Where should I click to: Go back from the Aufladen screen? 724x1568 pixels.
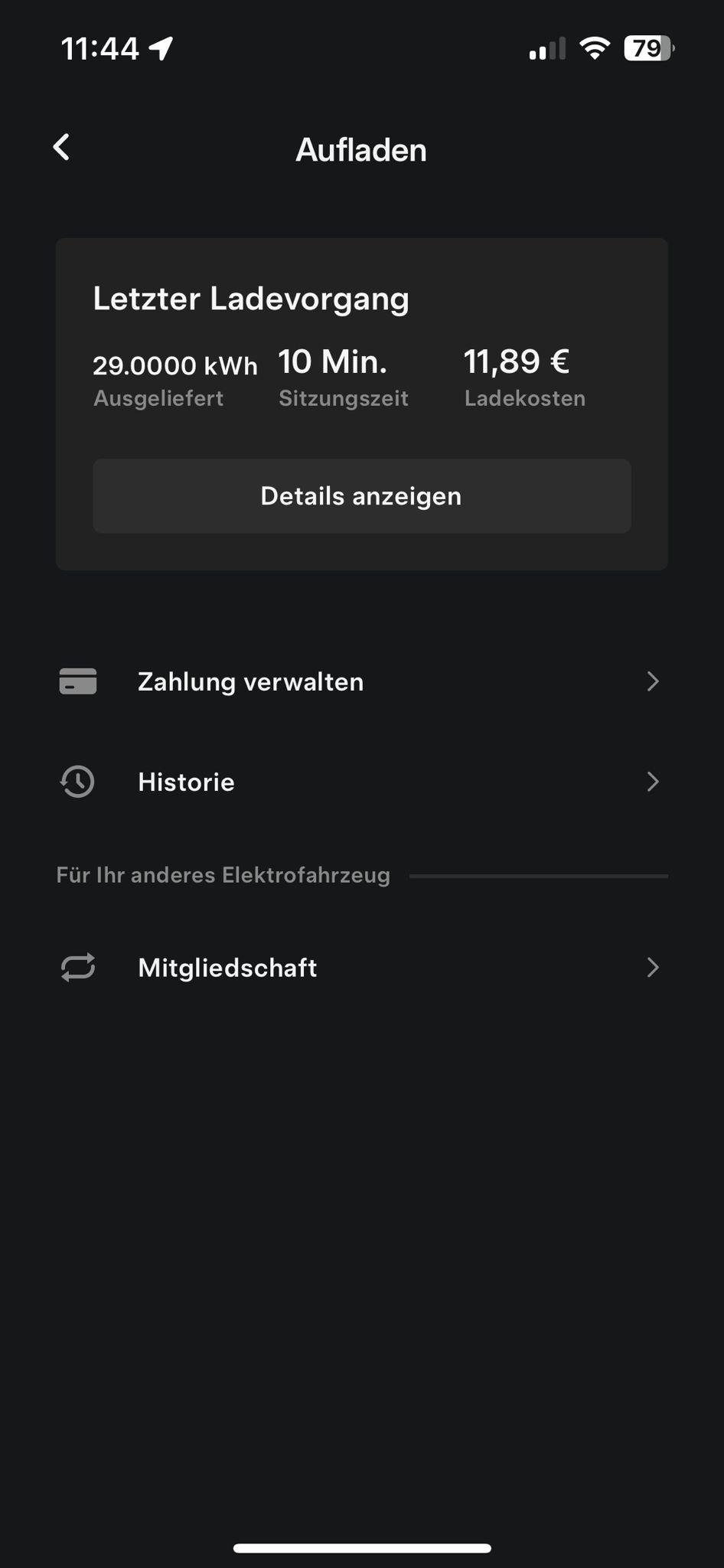pyautogui.click(x=62, y=148)
